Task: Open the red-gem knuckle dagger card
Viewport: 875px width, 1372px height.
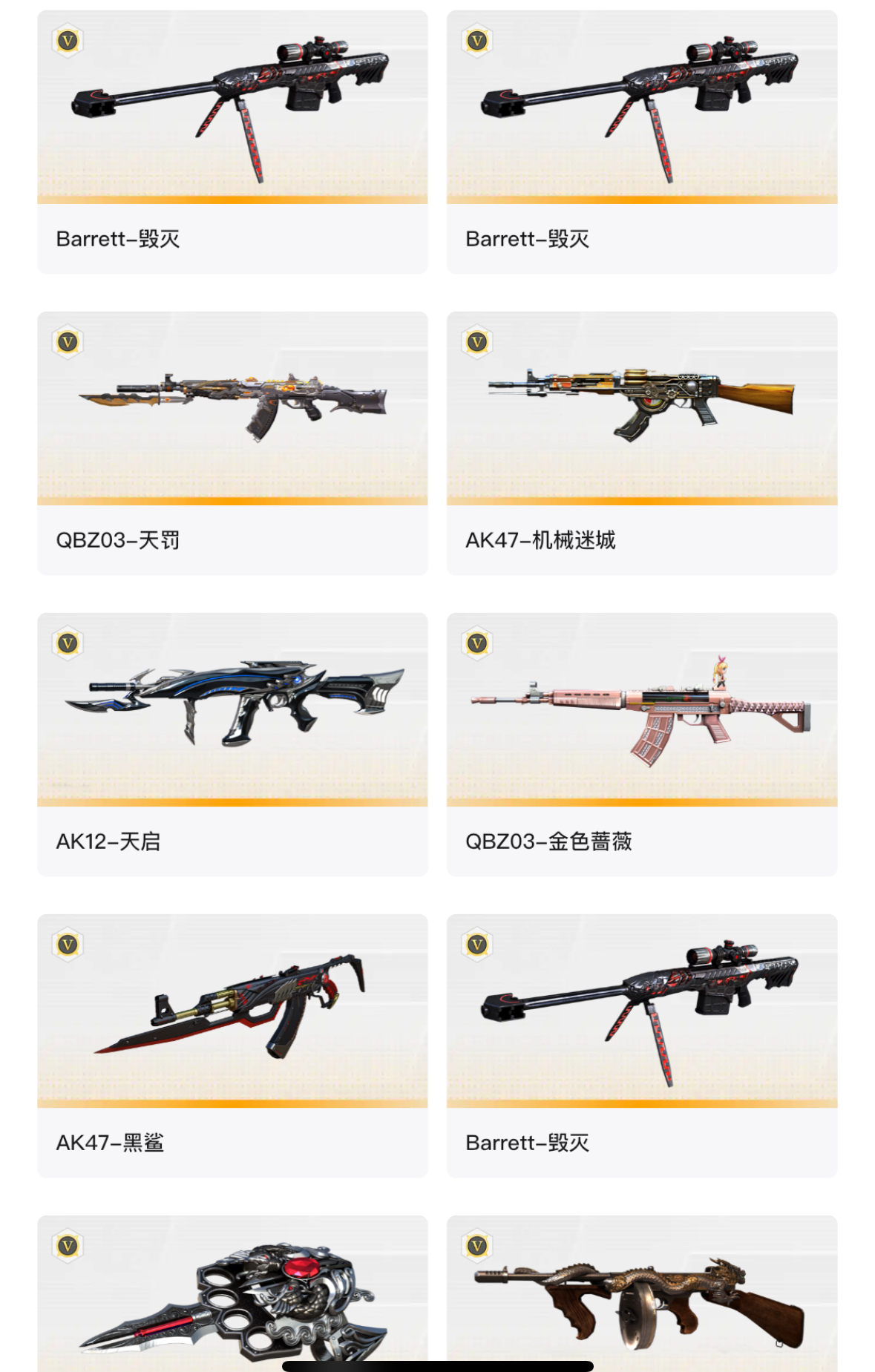Action: (x=232, y=1295)
